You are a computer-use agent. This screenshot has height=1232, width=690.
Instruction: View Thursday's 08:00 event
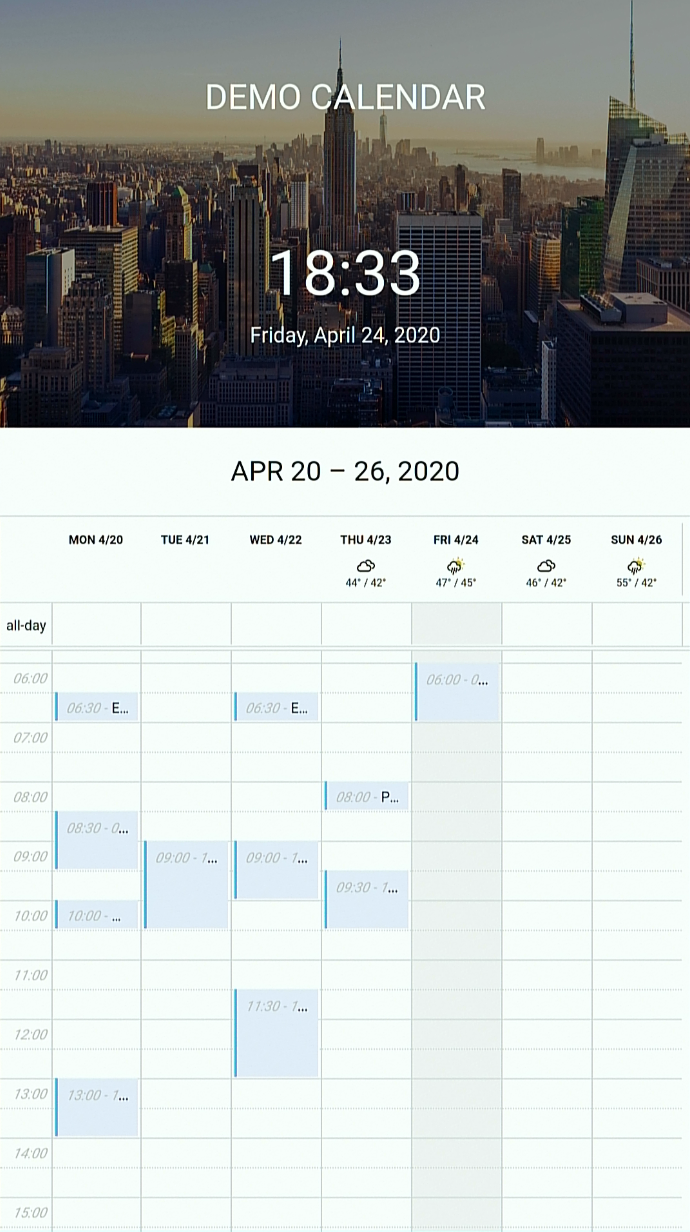point(366,796)
